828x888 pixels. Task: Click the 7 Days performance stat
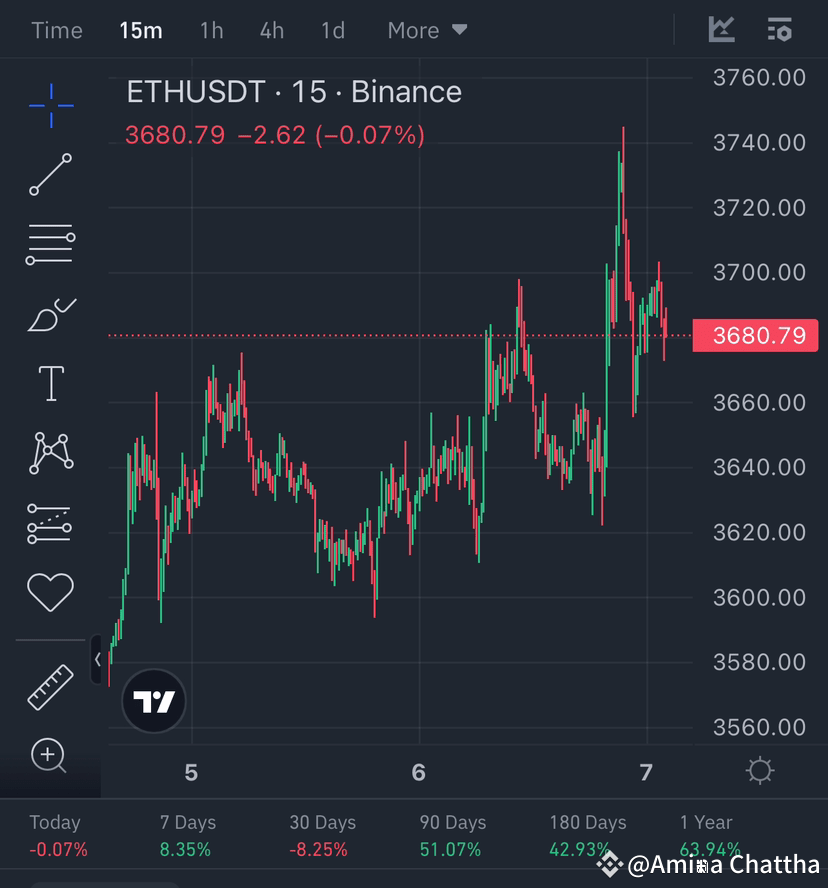tap(187, 833)
